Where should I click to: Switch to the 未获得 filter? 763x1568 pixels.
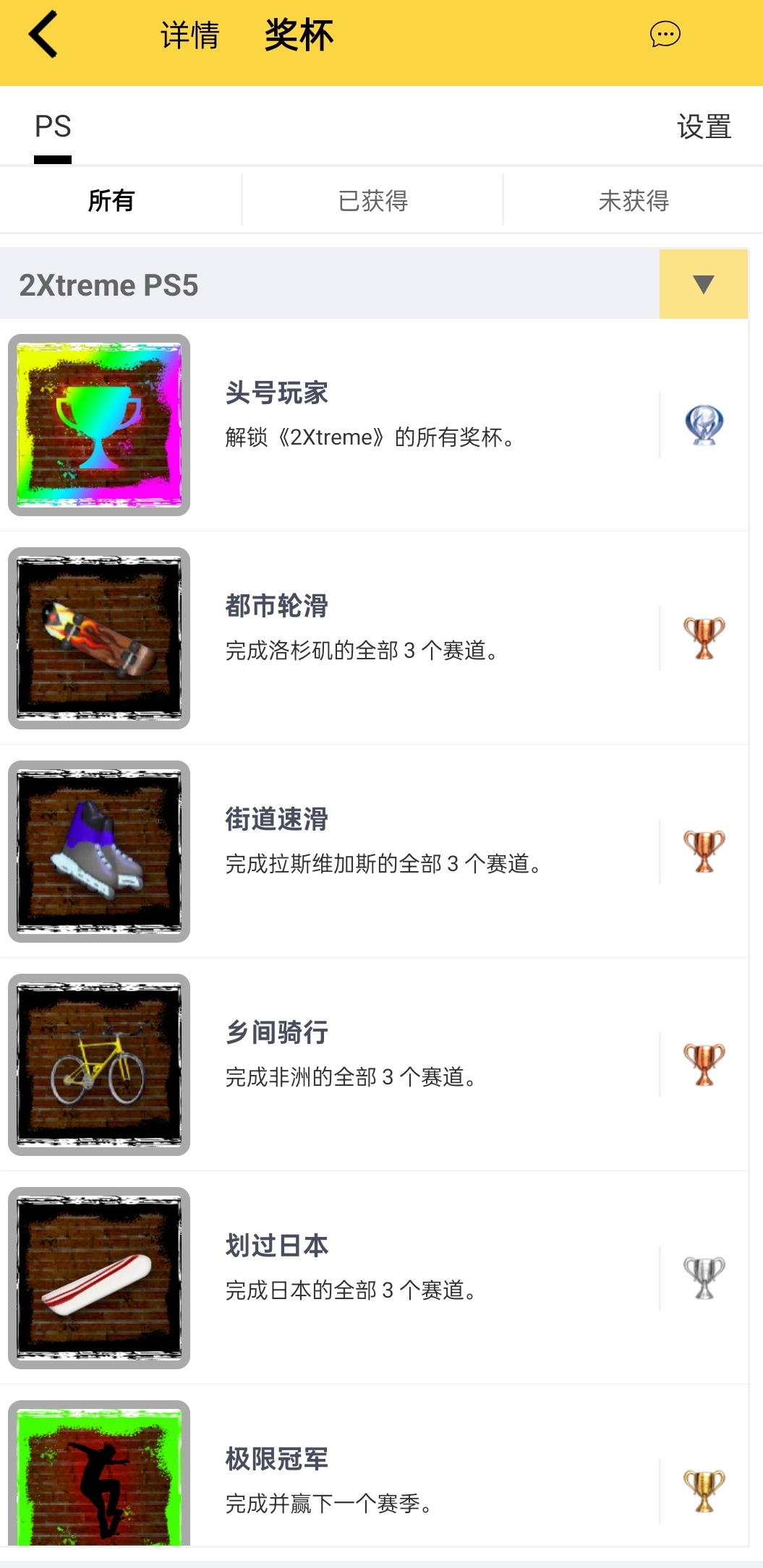click(634, 200)
